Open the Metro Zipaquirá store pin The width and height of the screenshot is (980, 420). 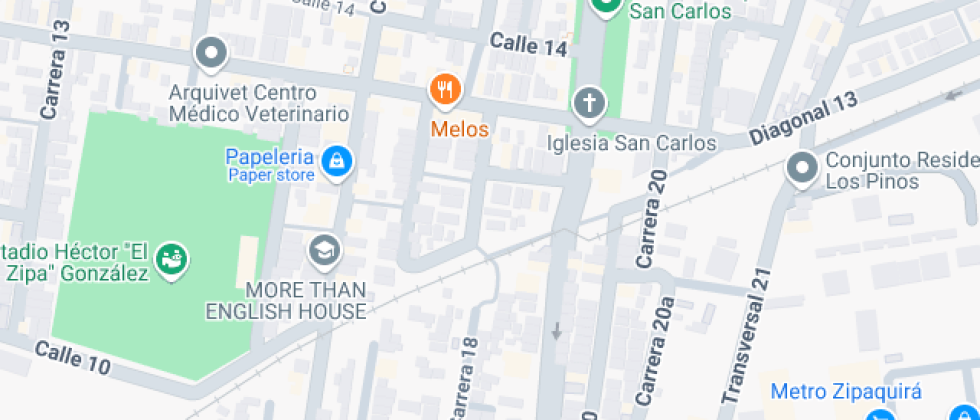(x=880, y=415)
